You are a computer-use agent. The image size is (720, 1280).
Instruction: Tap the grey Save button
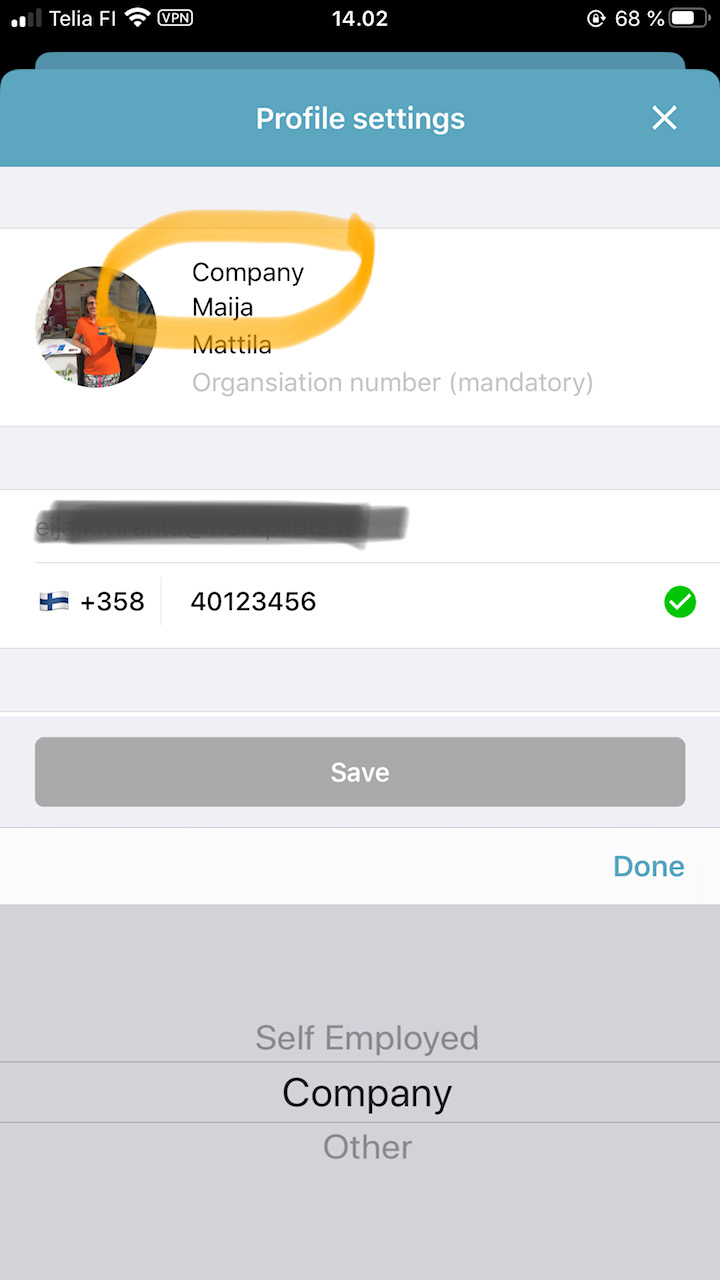[x=360, y=772]
